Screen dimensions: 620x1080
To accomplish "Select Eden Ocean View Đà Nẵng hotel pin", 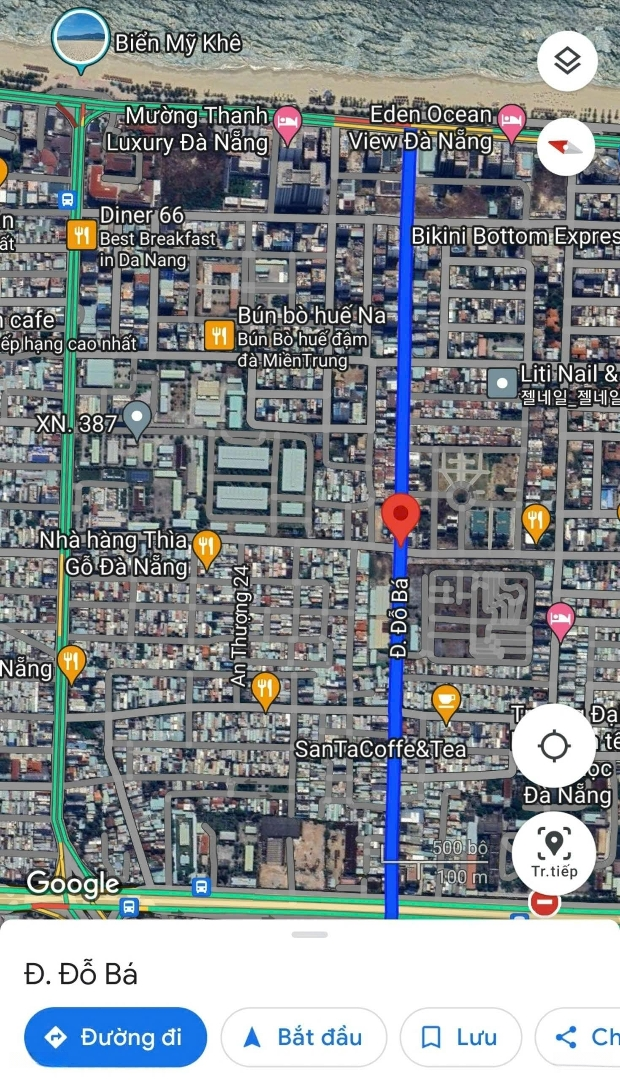I will pos(511,123).
